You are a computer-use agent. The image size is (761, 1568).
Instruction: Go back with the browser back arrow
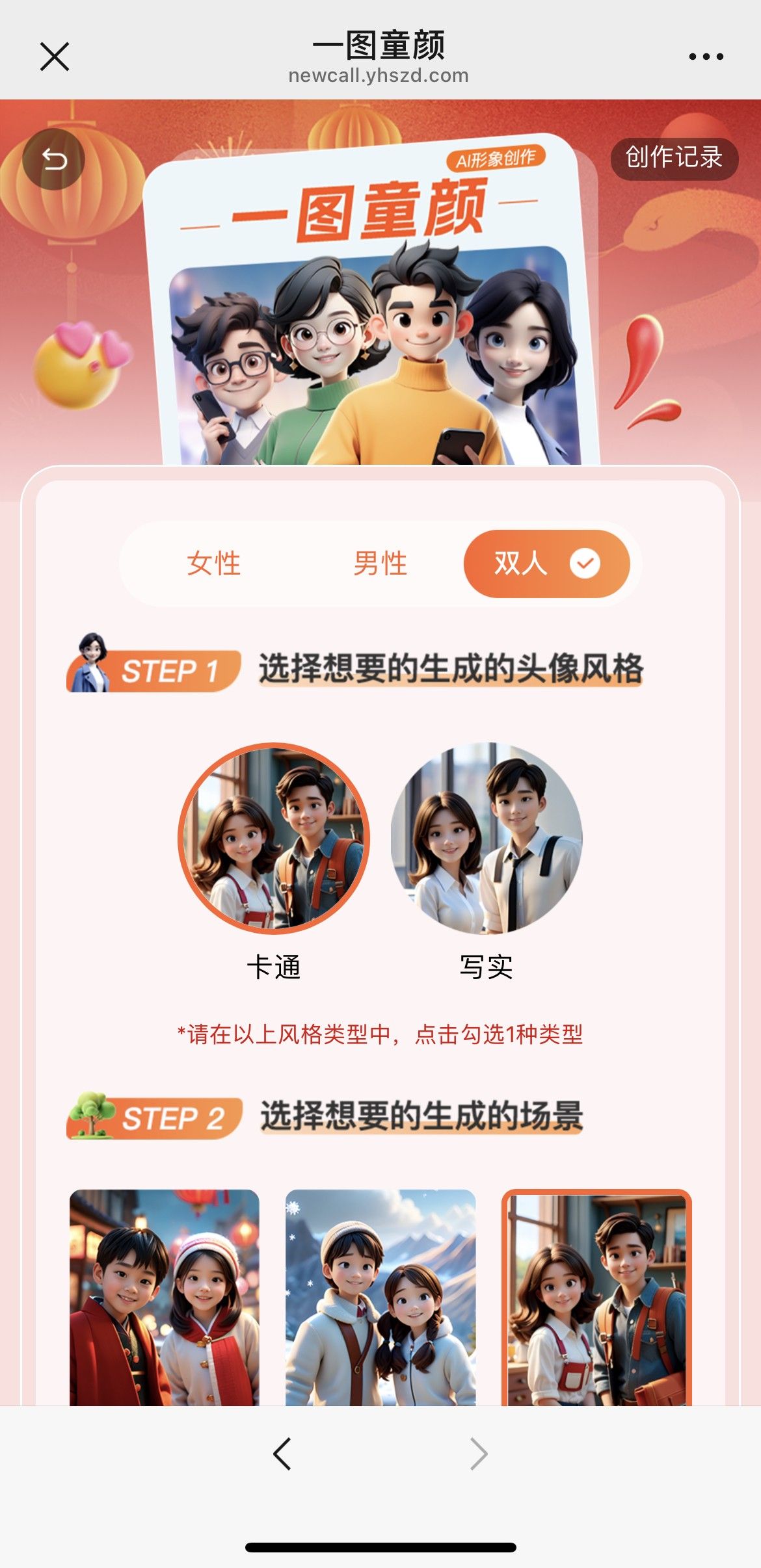(282, 1454)
